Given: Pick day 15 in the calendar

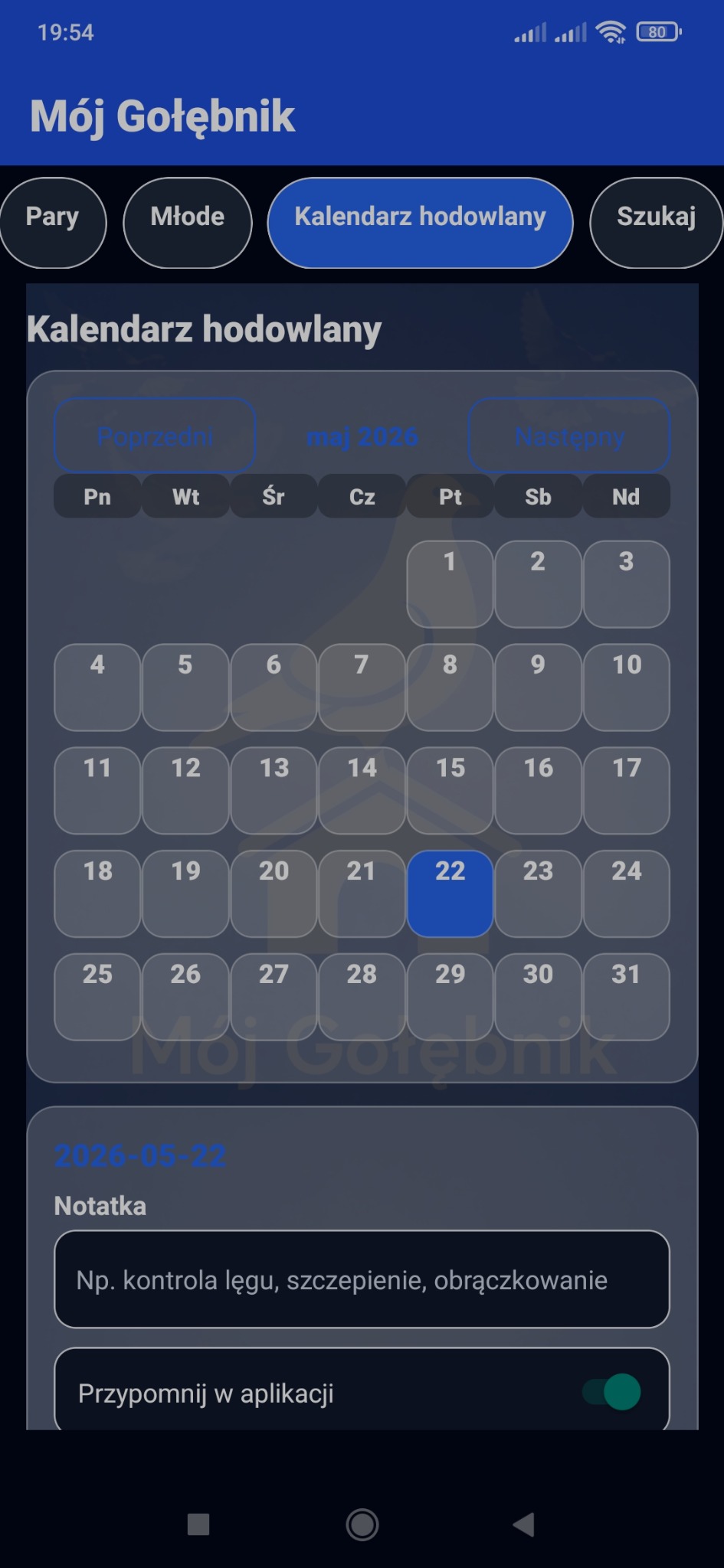Looking at the screenshot, I should [x=450, y=790].
